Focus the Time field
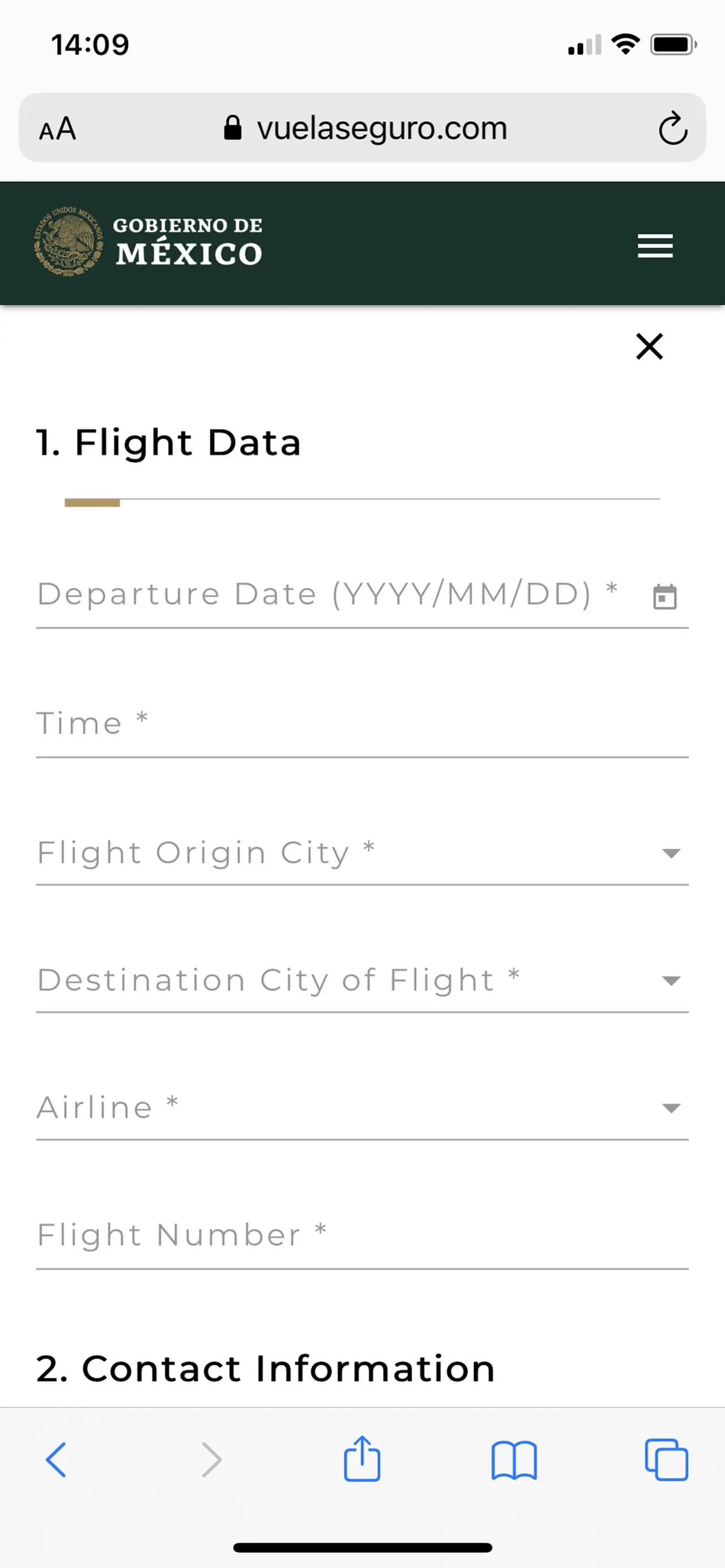Viewport: 725px width, 1568px height. pyautogui.click(x=362, y=725)
